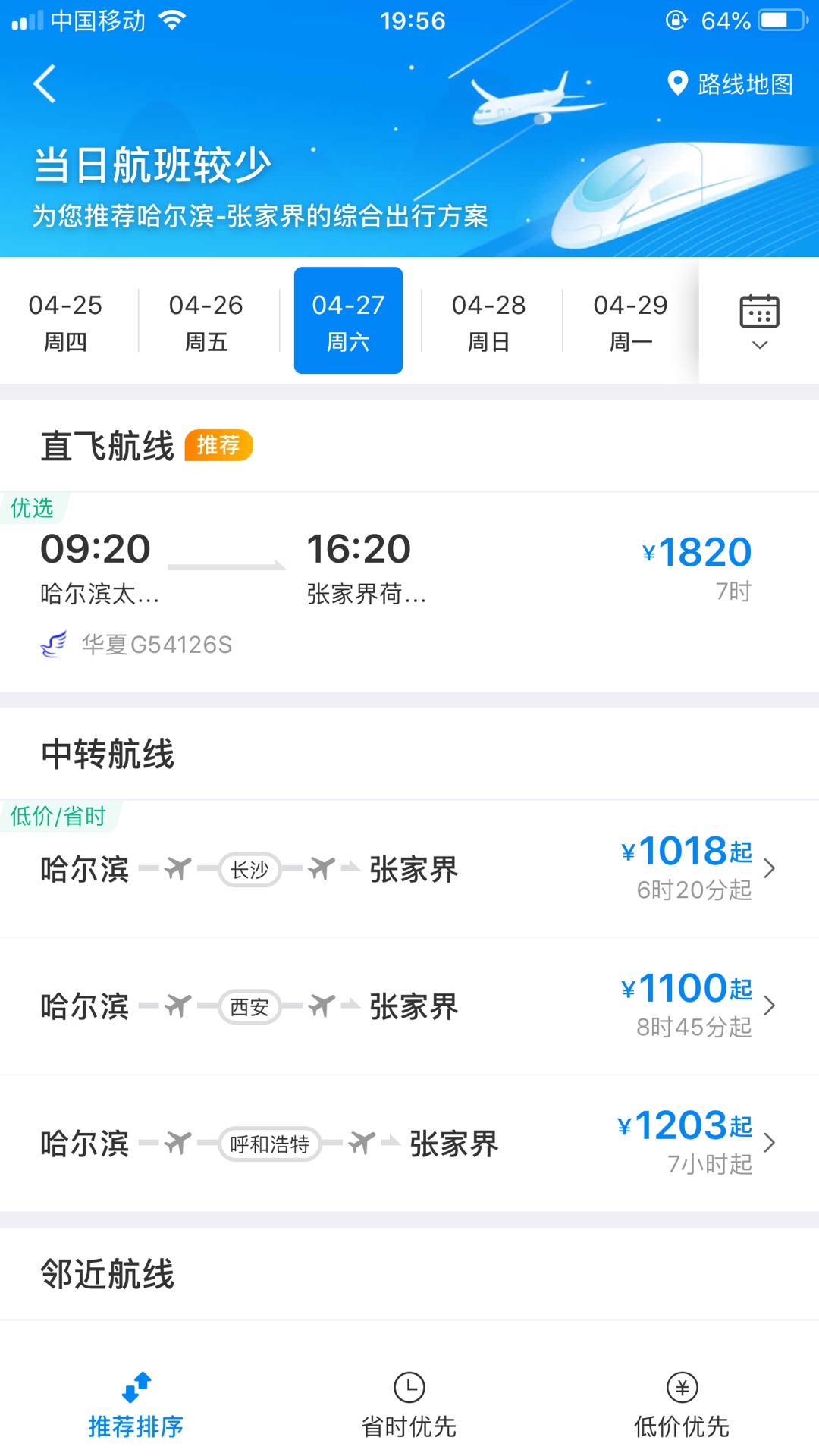The width and height of the screenshot is (819, 1456).
Task: Open the transfer route via 呼和浩特
Action: [x=409, y=1143]
